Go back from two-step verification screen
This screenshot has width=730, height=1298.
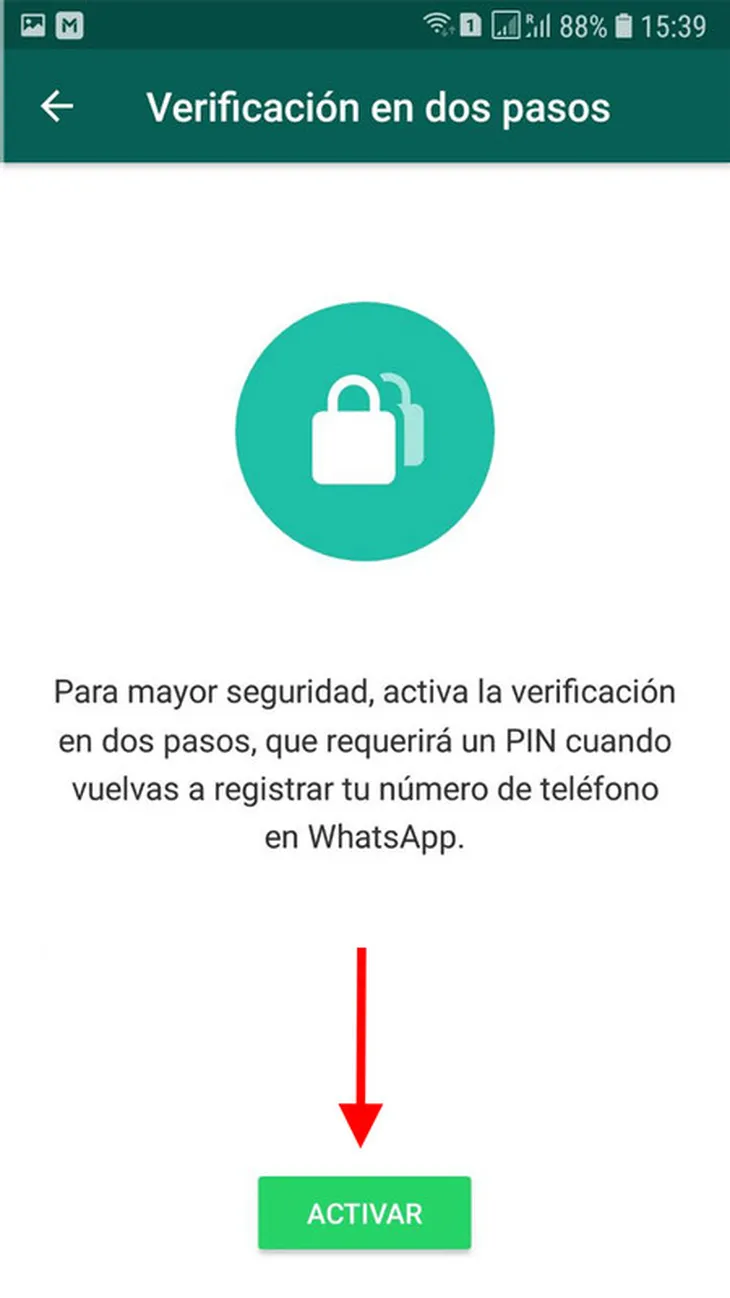coord(57,107)
